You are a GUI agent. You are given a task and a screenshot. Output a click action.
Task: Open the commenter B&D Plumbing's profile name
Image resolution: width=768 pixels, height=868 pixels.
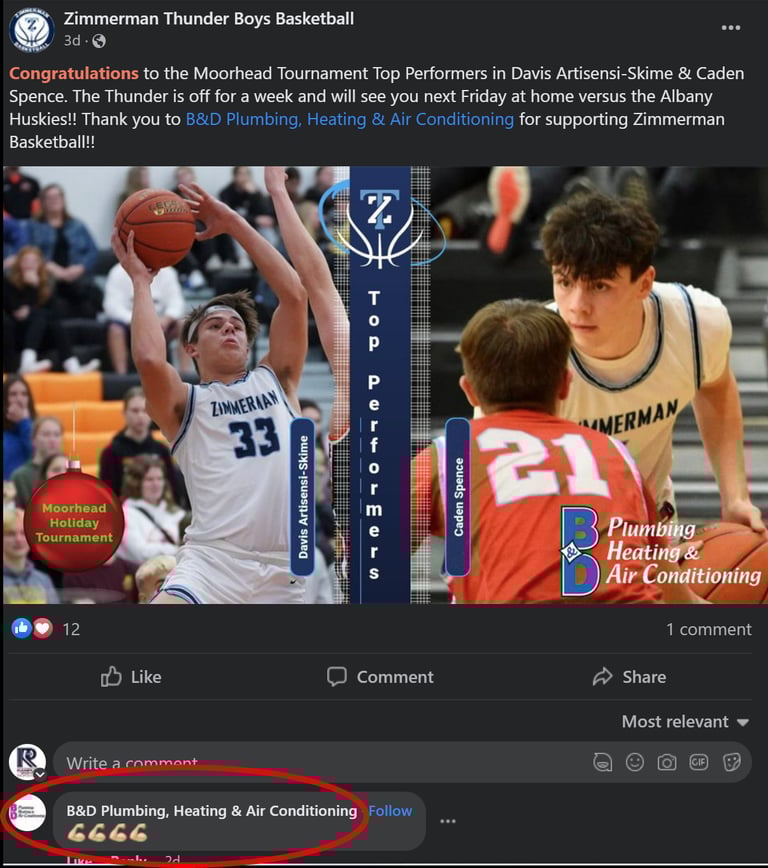(211, 811)
